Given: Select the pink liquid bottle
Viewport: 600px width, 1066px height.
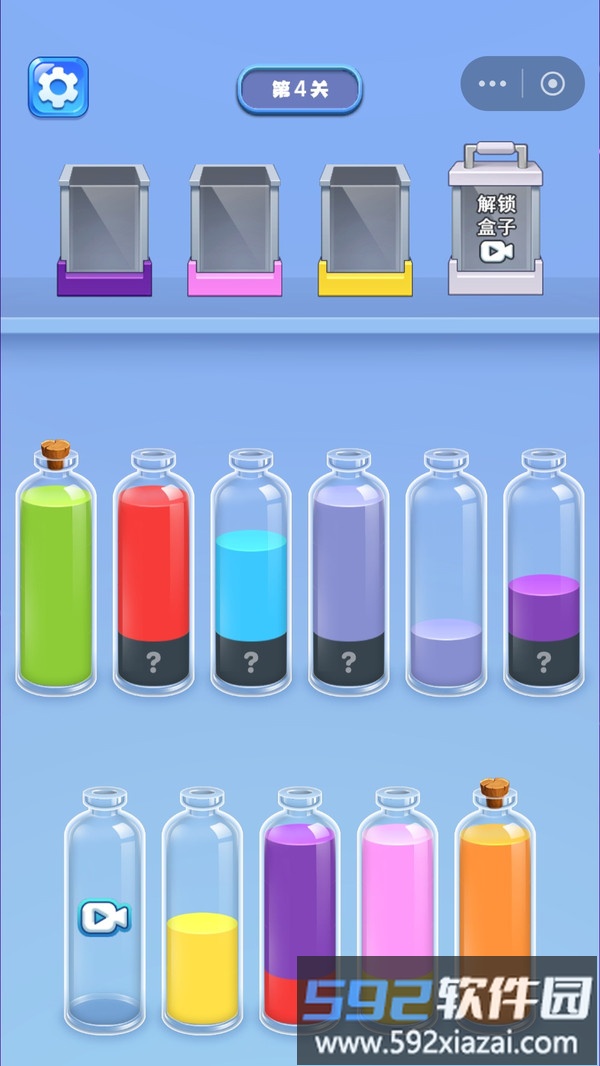Looking at the screenshot, I should tap(397, 900).
